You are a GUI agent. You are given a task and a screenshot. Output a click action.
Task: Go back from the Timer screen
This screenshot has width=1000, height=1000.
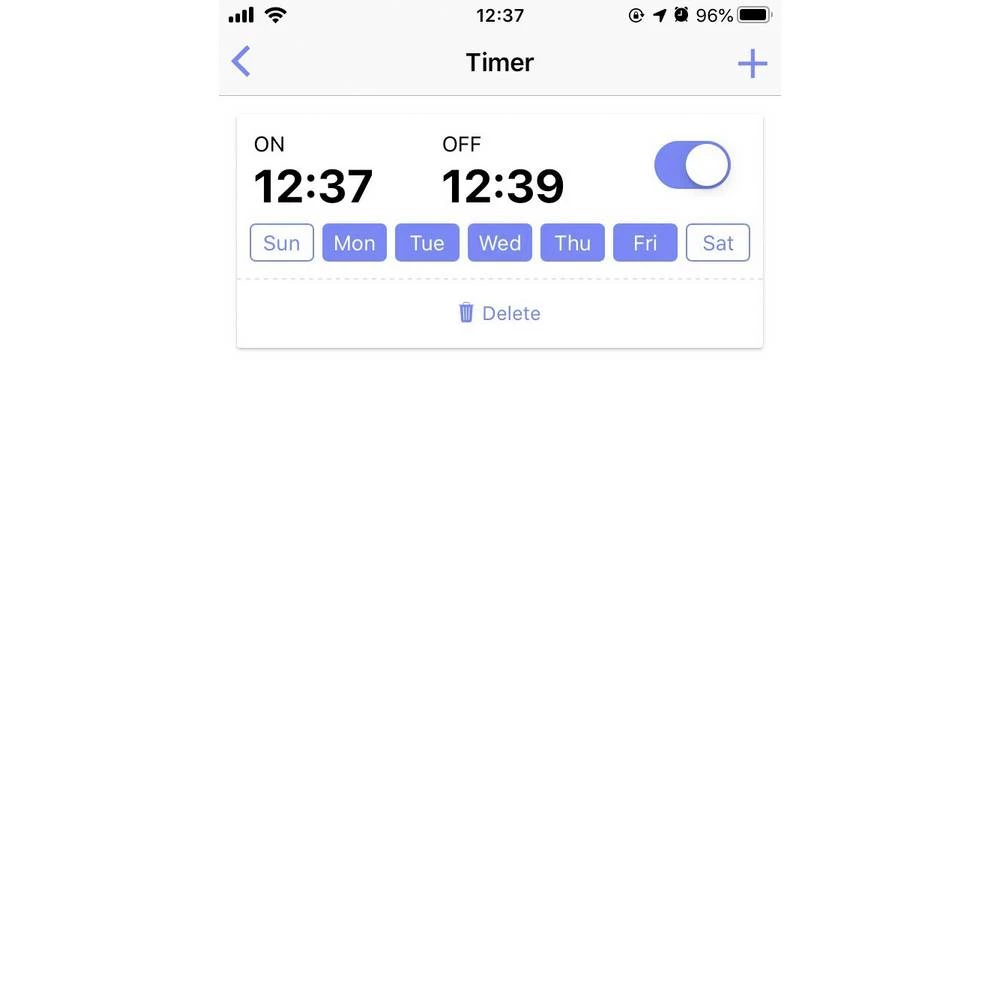[241, 62]
